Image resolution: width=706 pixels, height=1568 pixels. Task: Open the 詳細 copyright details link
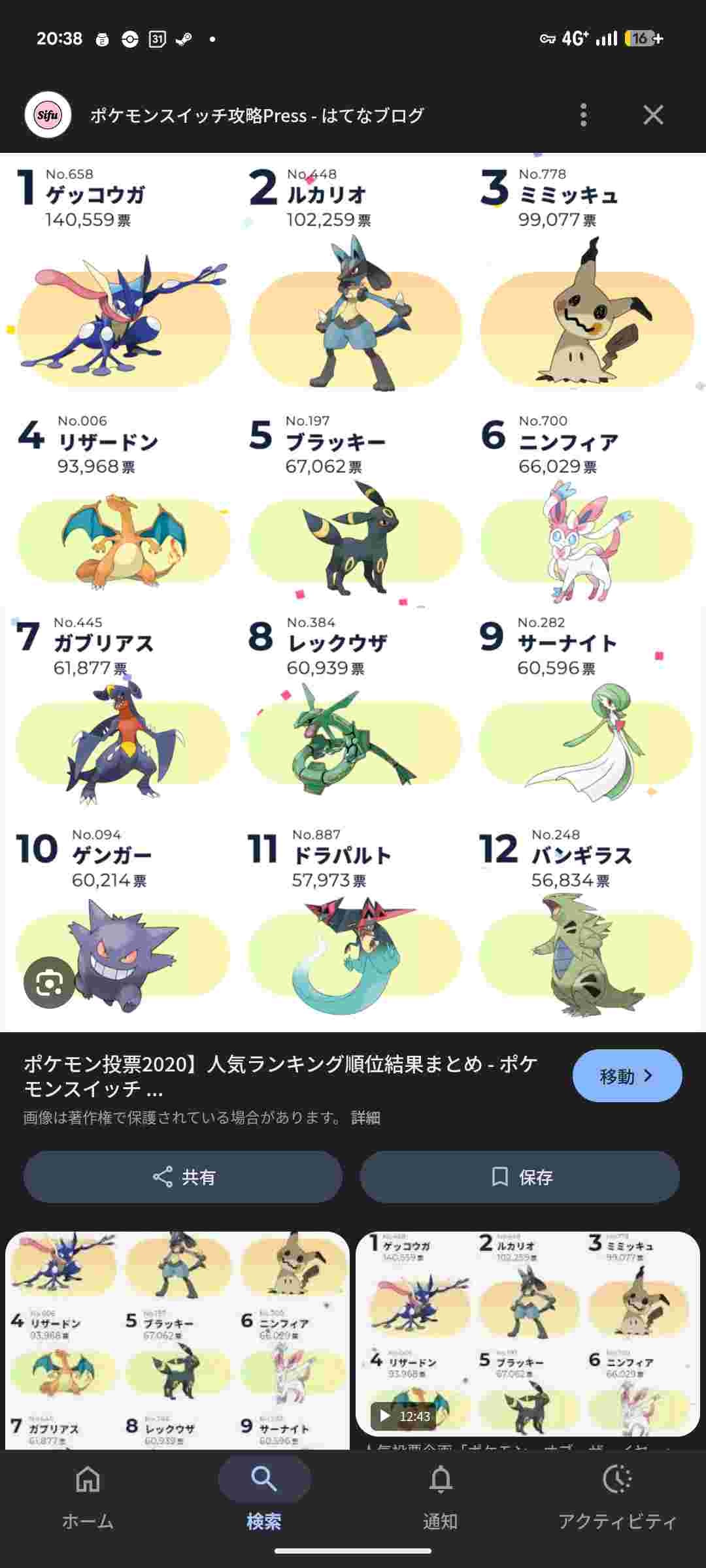[x=365, y=1118]
